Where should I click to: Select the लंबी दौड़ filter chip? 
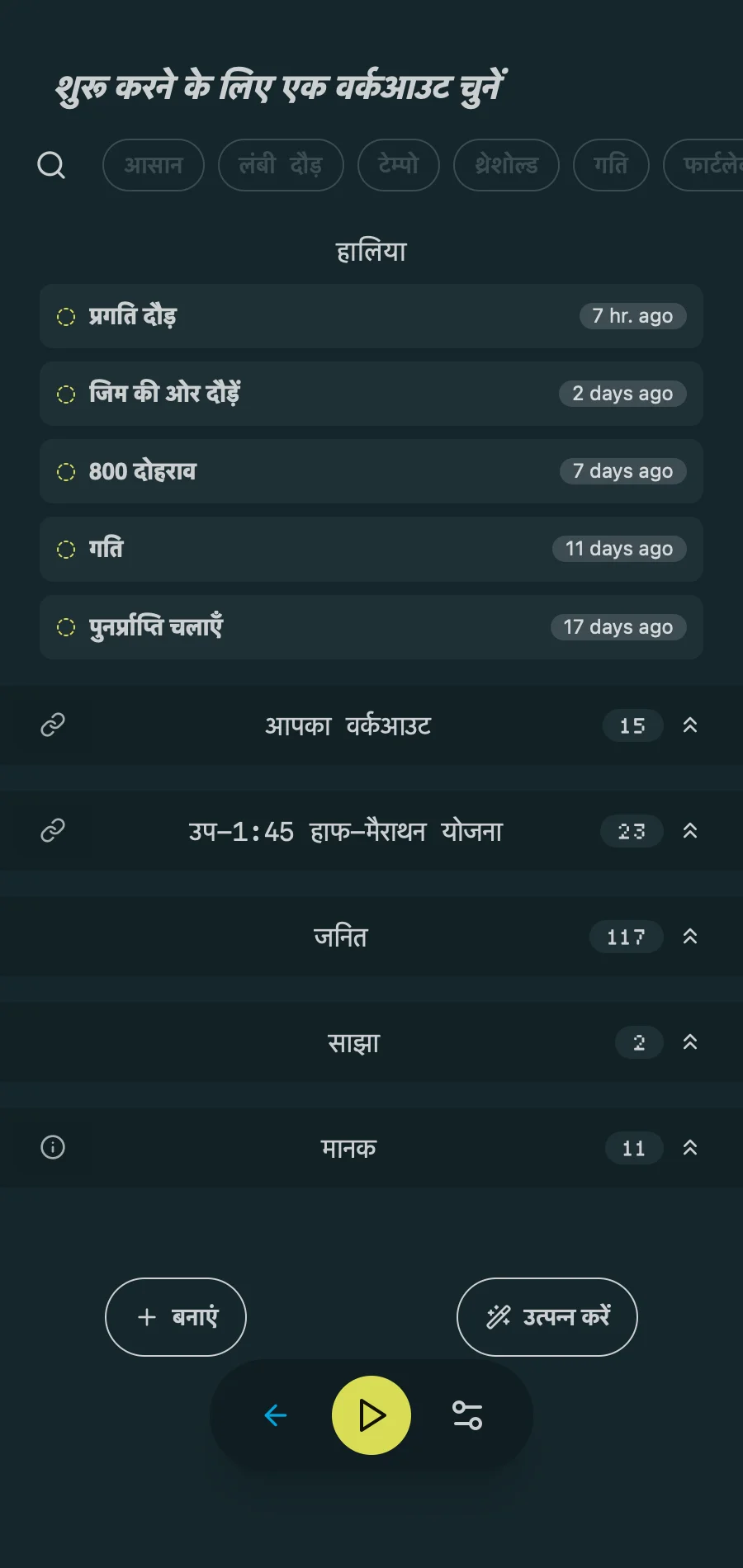click(x=281, y=165)
